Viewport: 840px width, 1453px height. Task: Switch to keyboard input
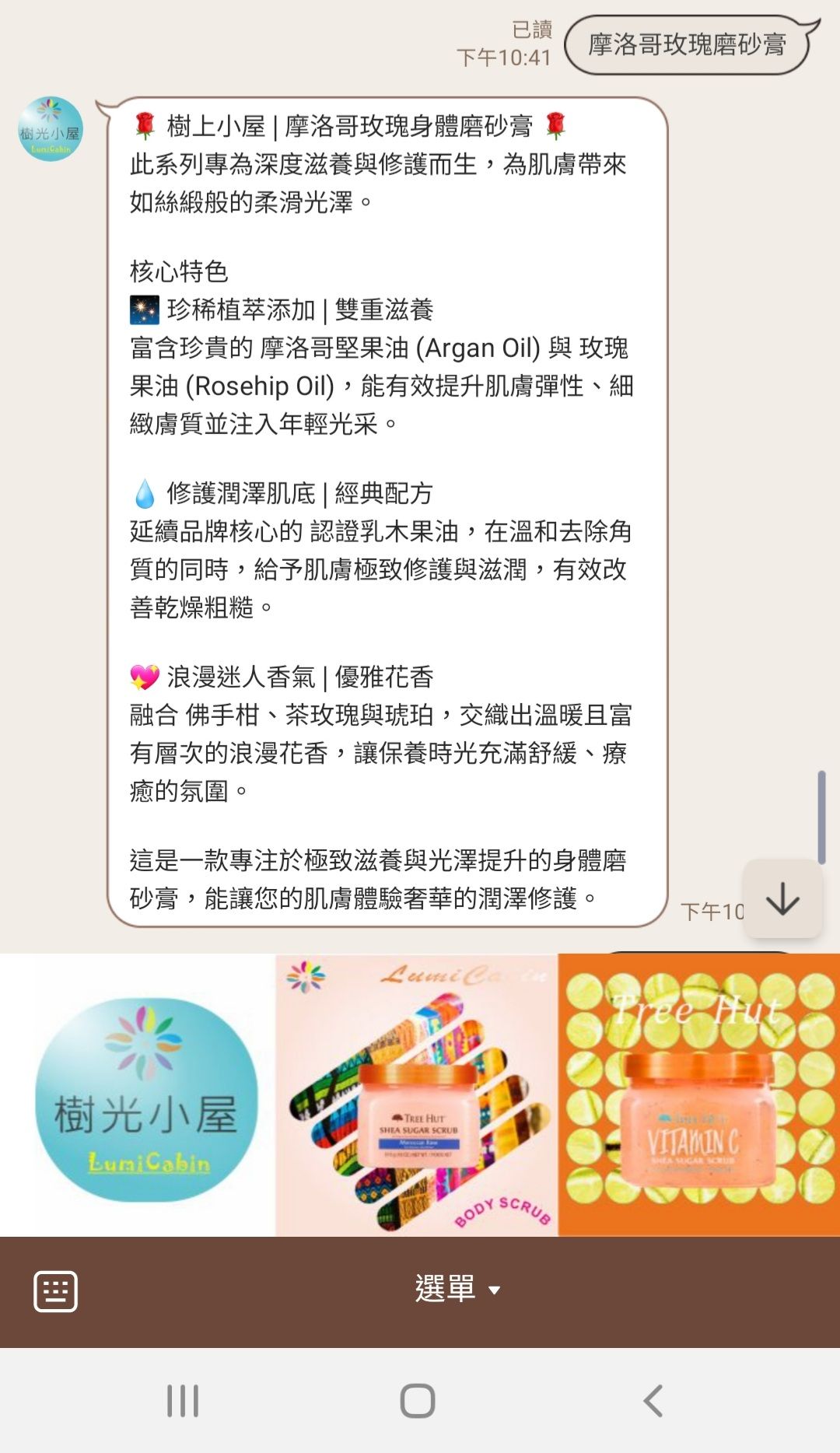click(55, 1291)
